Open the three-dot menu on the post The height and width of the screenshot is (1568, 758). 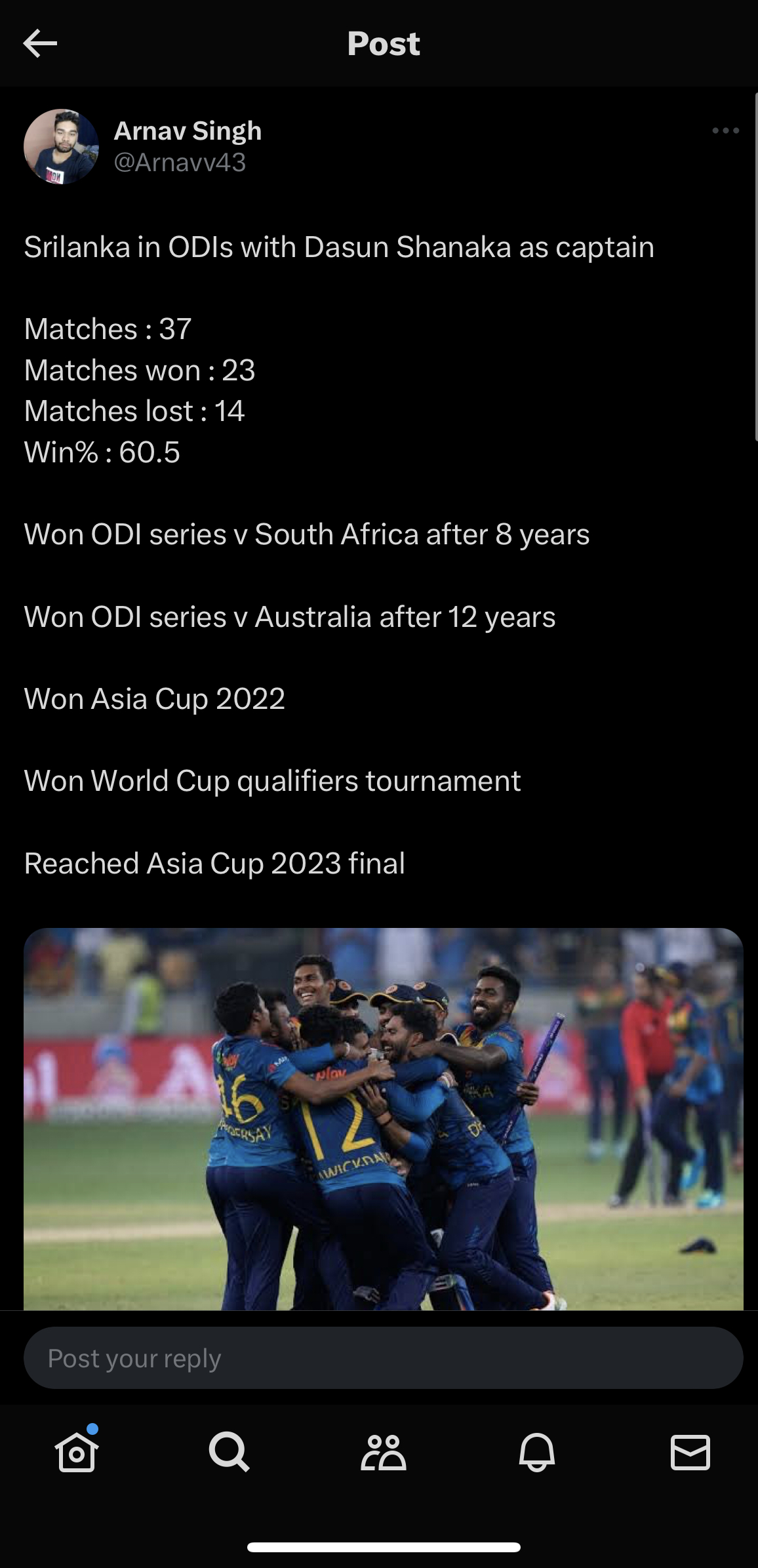click(725, 131)
